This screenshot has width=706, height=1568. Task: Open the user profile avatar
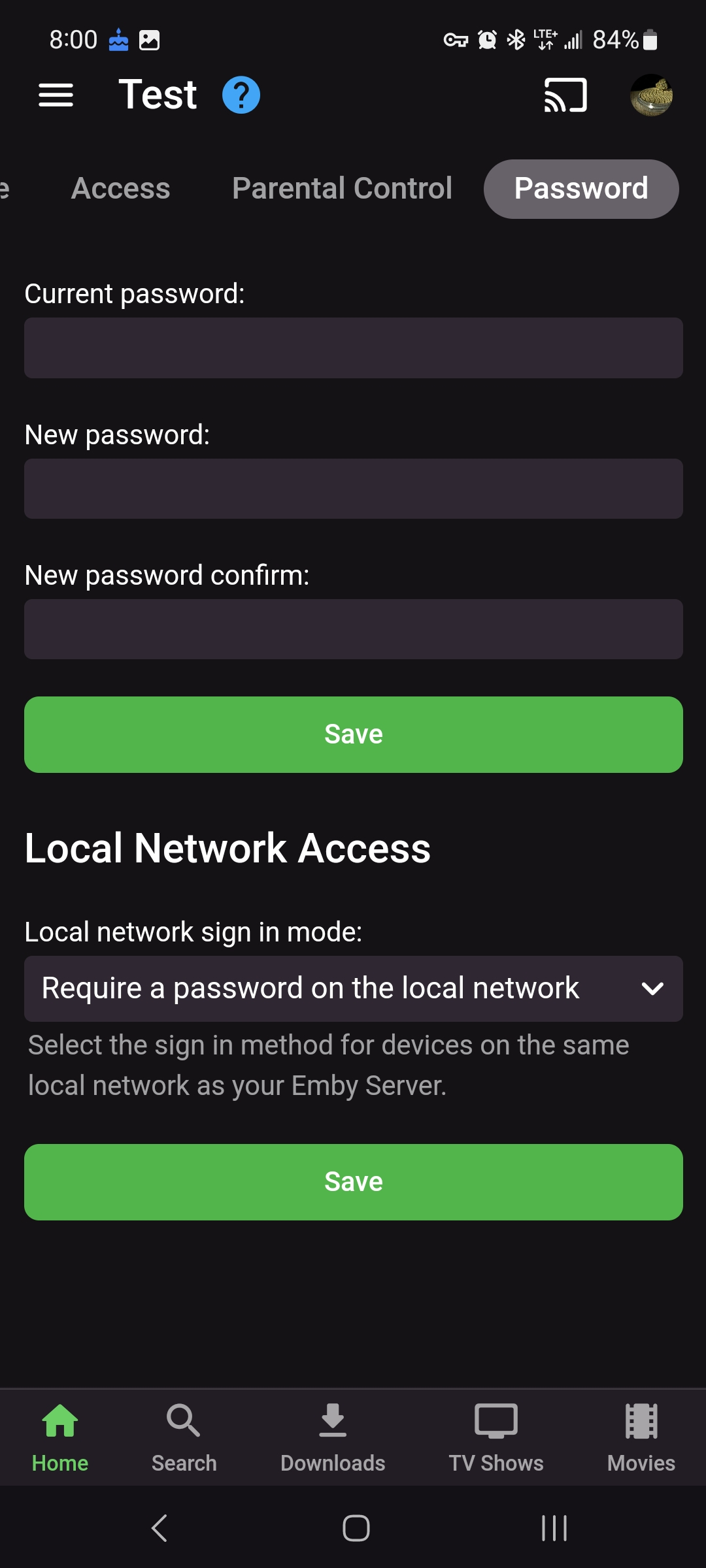pyautogui.click(x=651, y=95)
